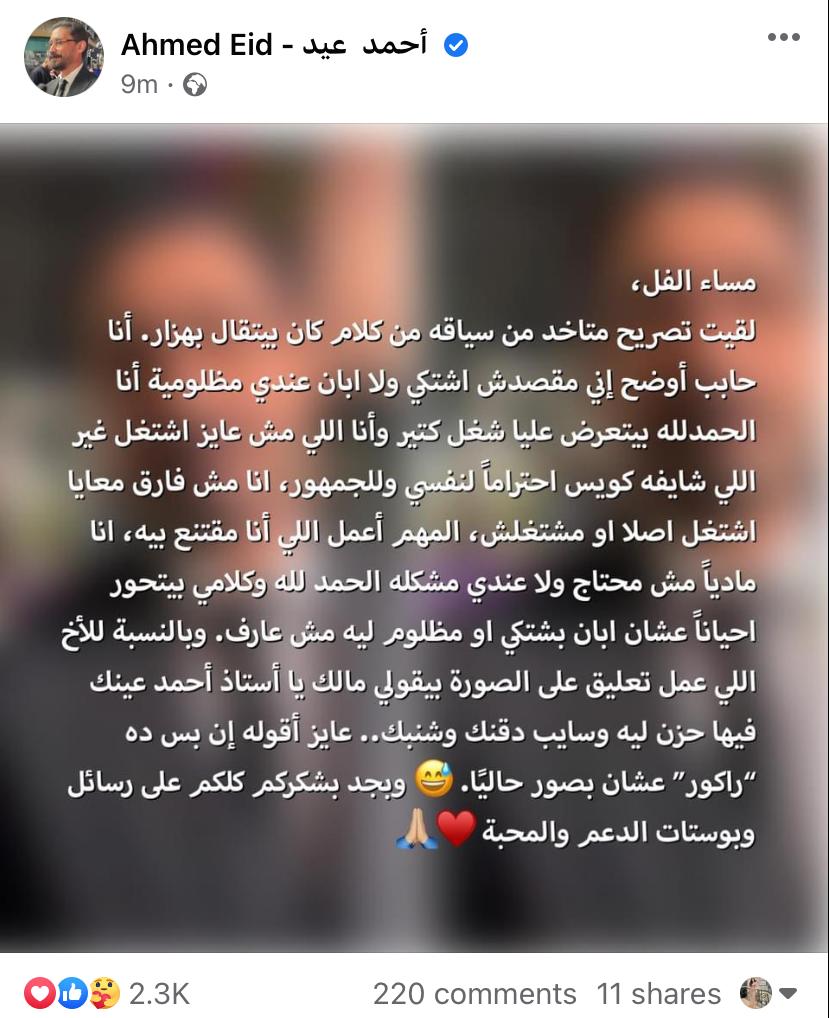Open the 9m post timestamp
829x1018 pixels.
139,85
